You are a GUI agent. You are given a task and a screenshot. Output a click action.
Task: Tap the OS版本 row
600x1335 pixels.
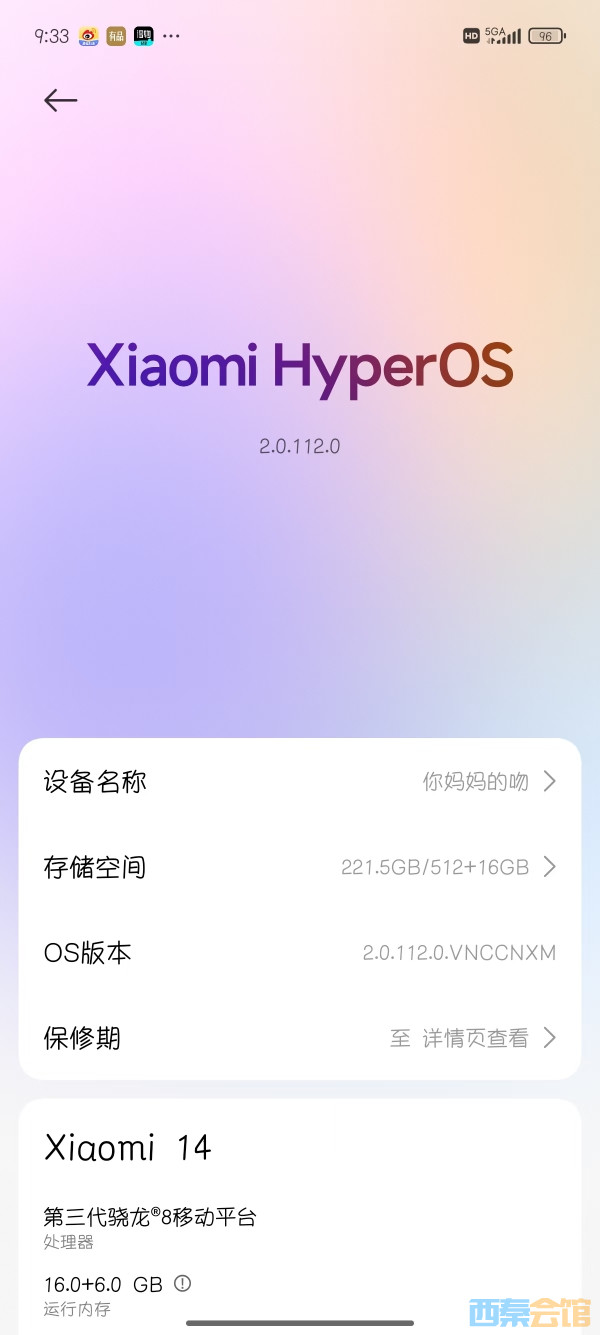click(x=300, y=953)
